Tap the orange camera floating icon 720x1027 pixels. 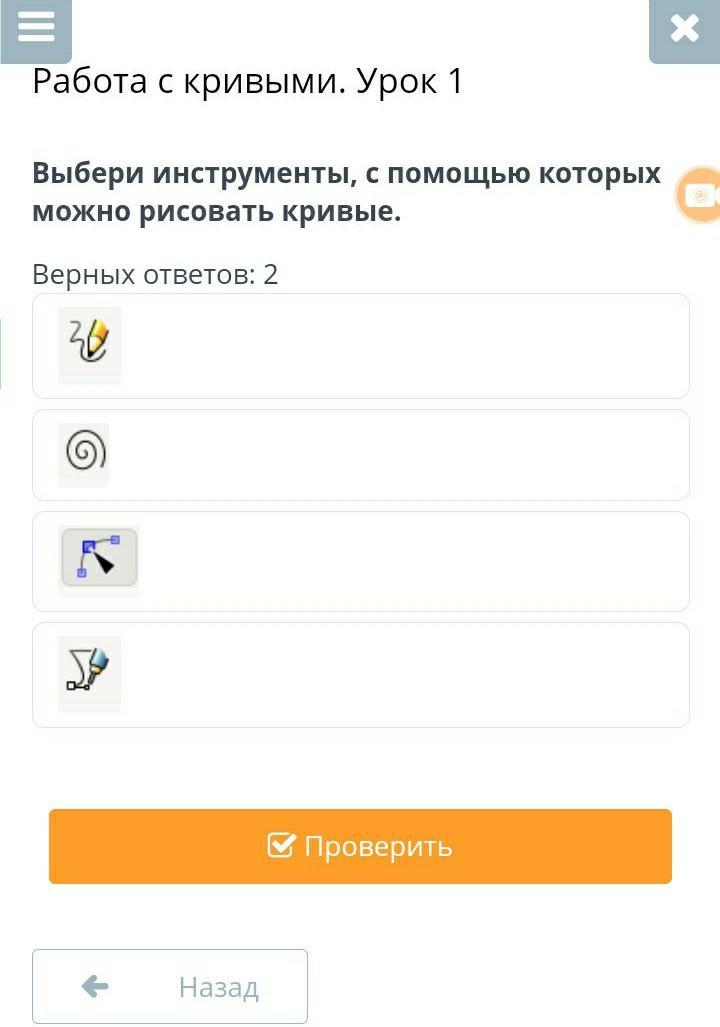pyautogui.click(x=700, y=195)
